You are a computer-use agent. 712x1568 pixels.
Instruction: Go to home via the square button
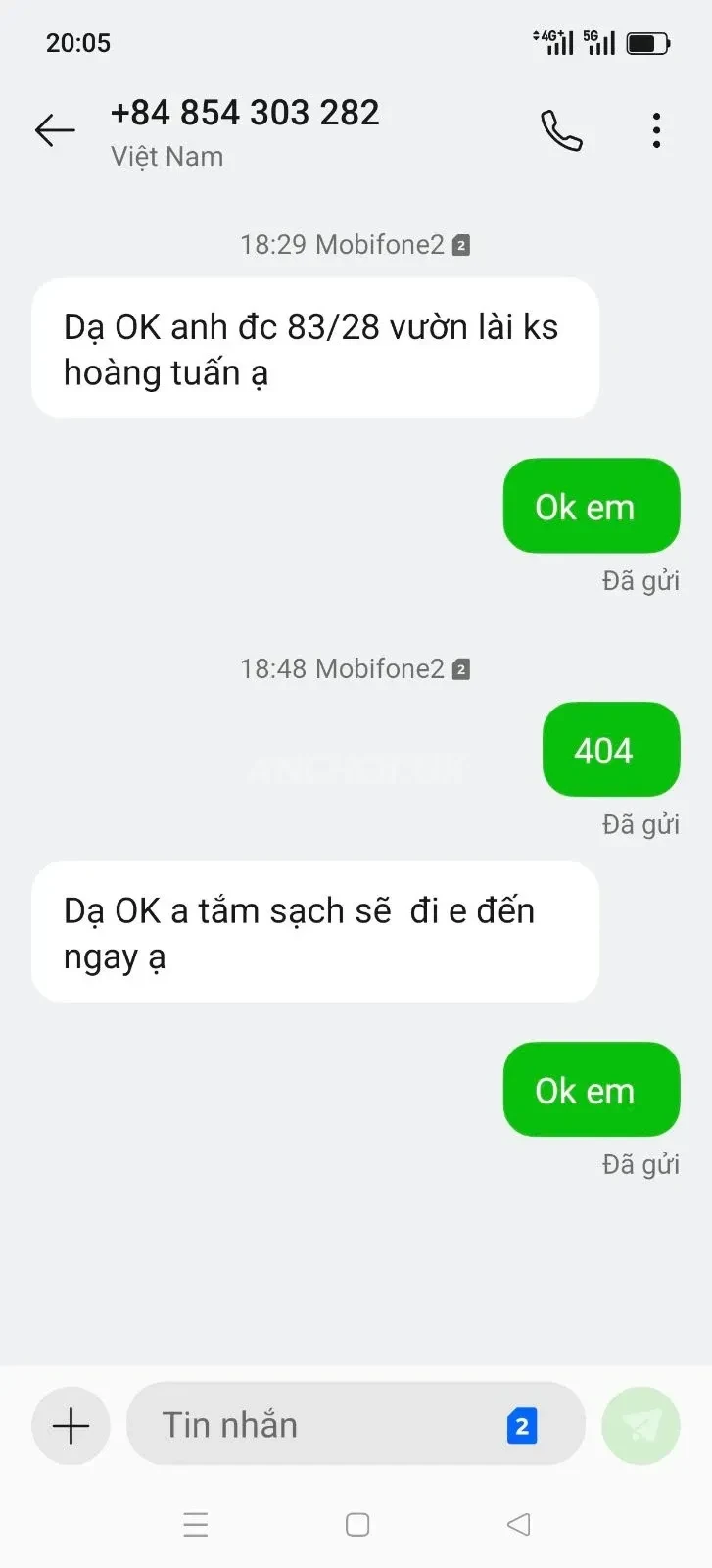pos(357,1525)
